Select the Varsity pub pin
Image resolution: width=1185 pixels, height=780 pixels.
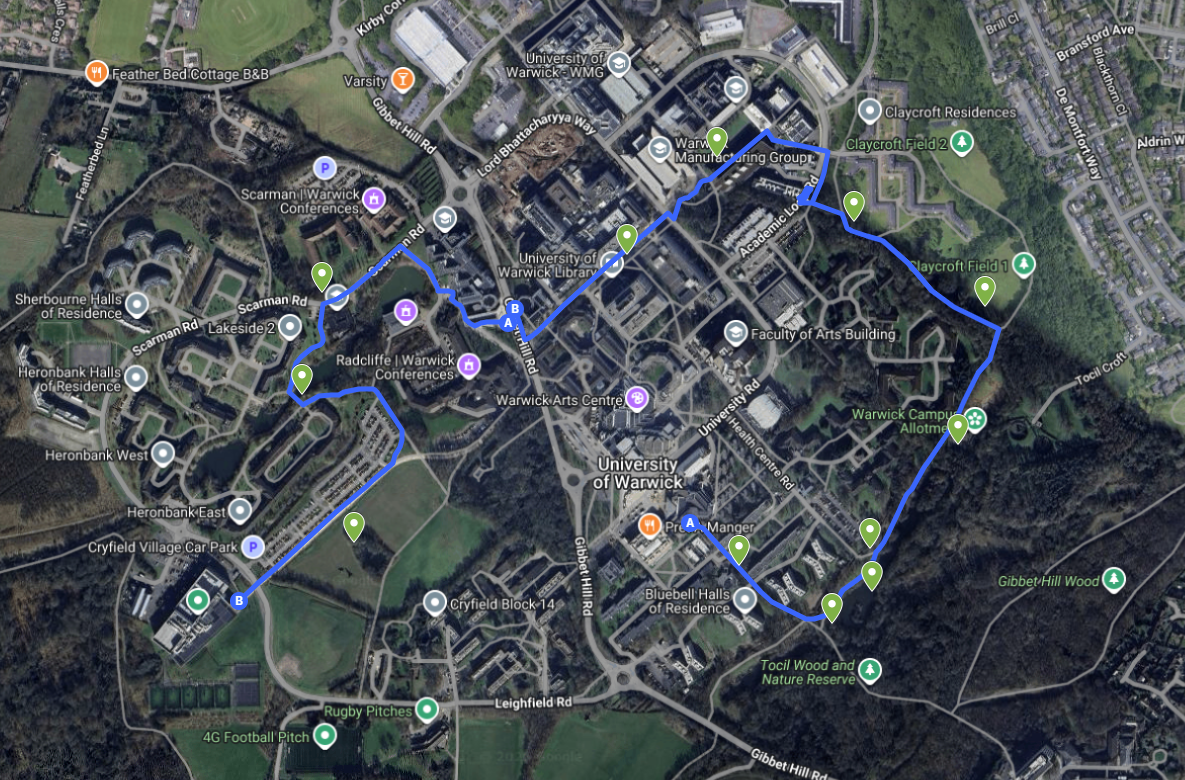[x=402, y=79]
